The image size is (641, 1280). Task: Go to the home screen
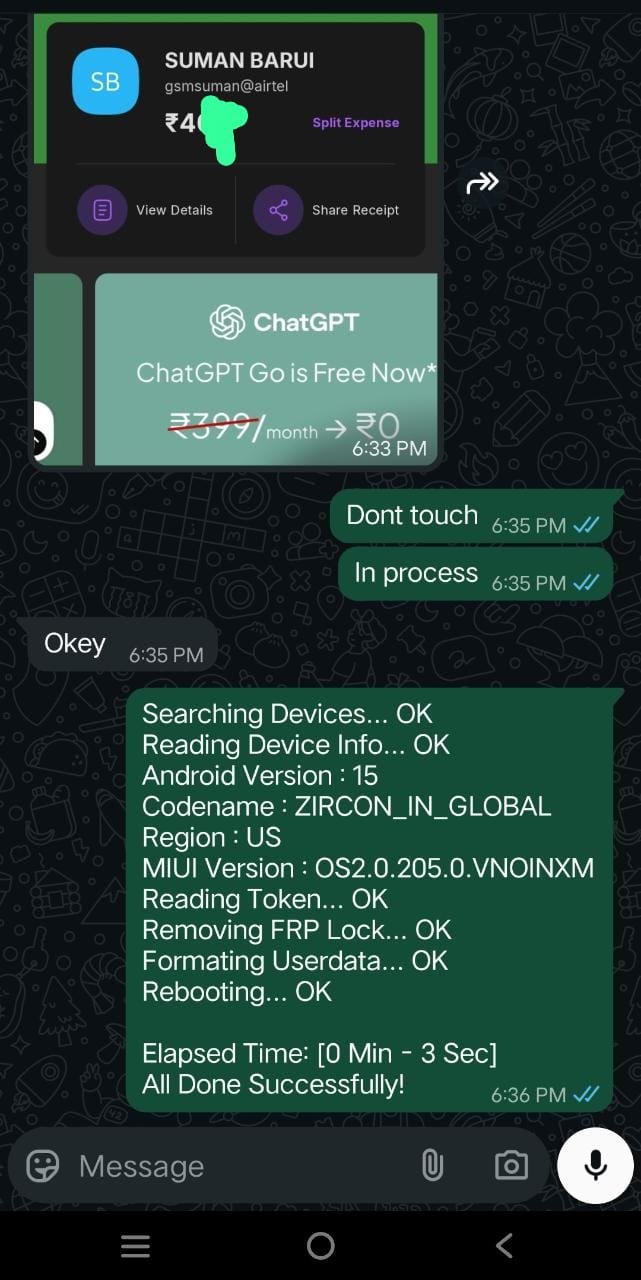point(320,1245)
